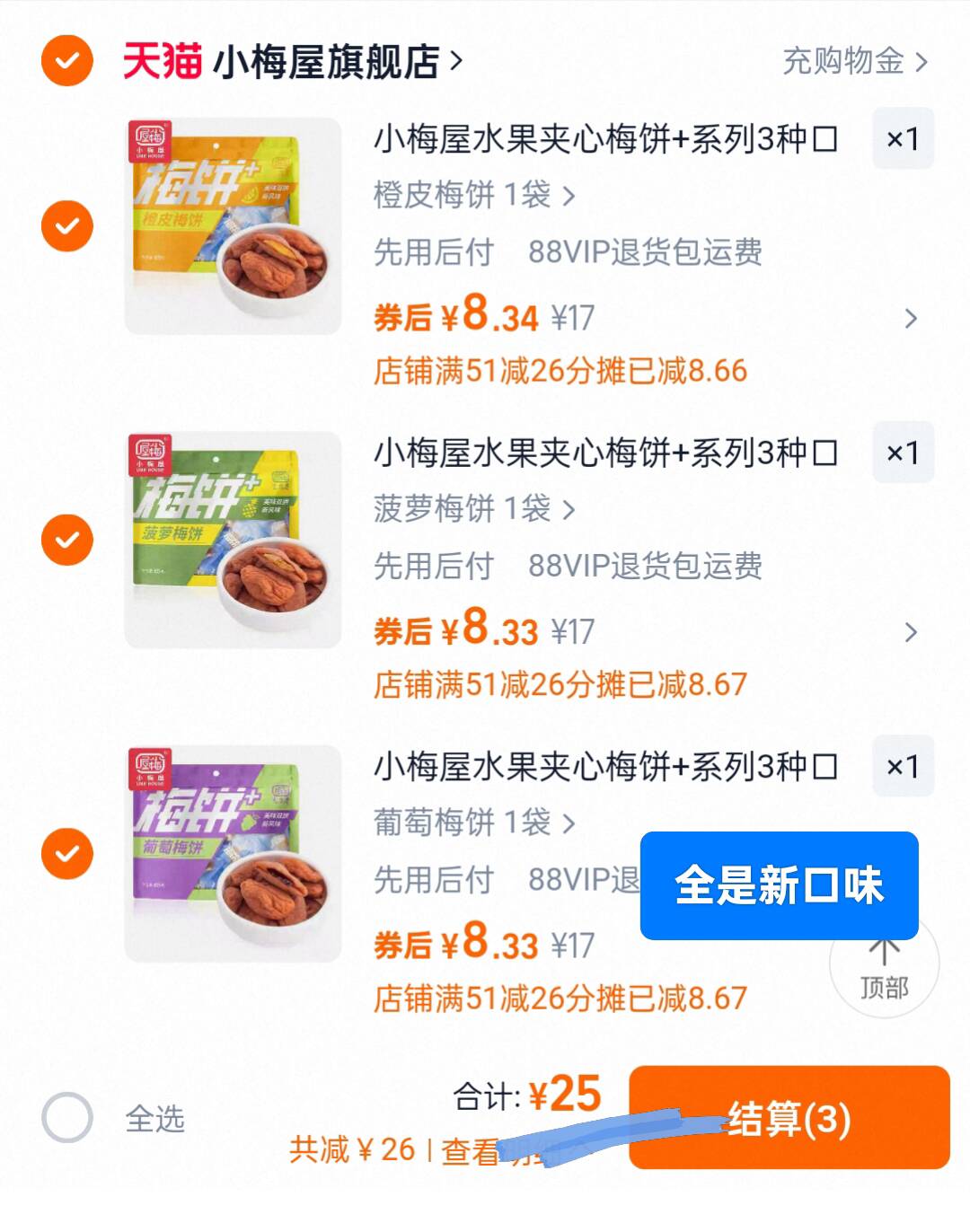Click the ×1 quantity badge on 橙皮梅饼
The image size is (970, 1232).
pos(904,139)
